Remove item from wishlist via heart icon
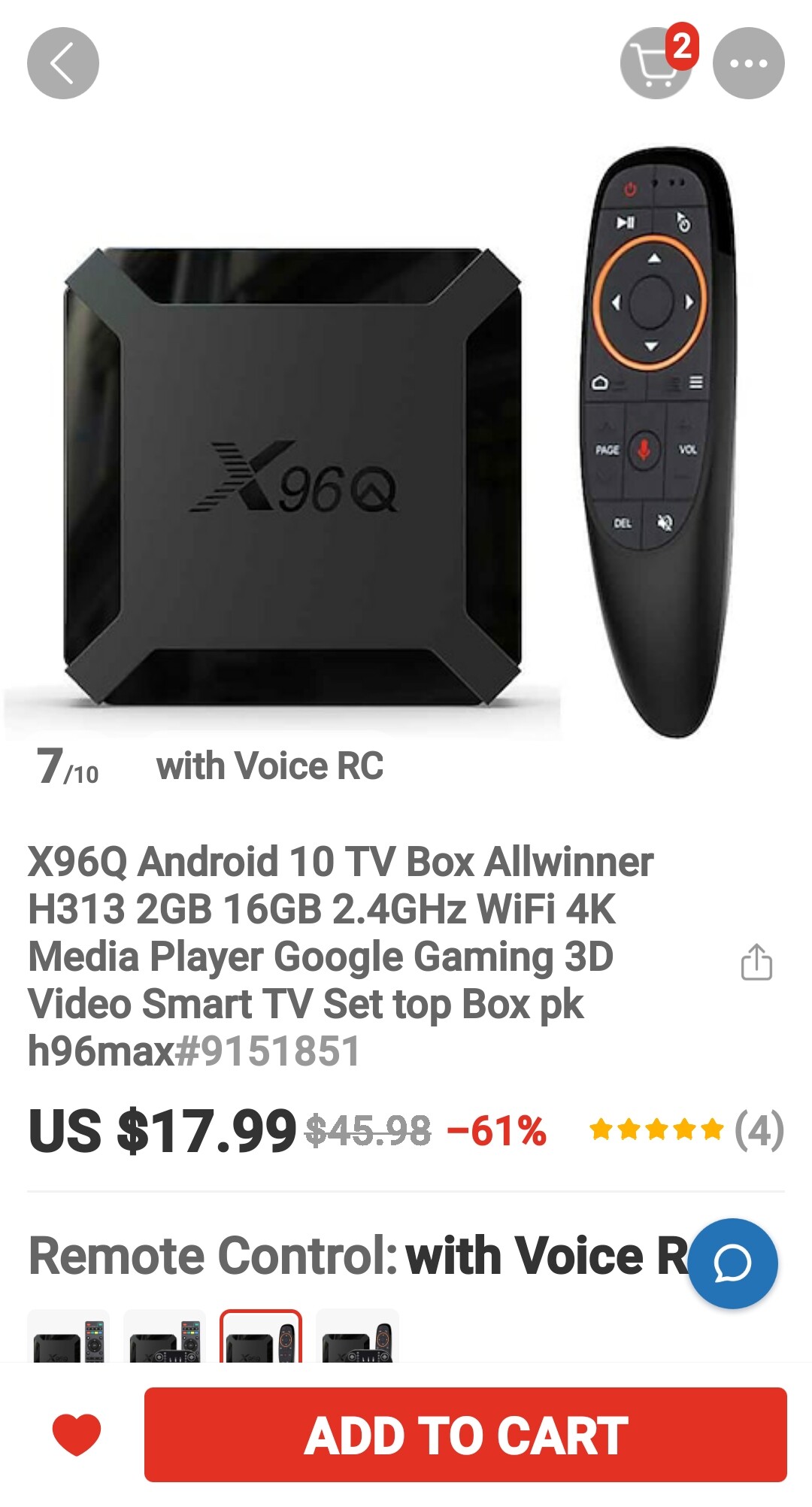The width and height of the screenshot is (812, 1507). (76, 1434)
